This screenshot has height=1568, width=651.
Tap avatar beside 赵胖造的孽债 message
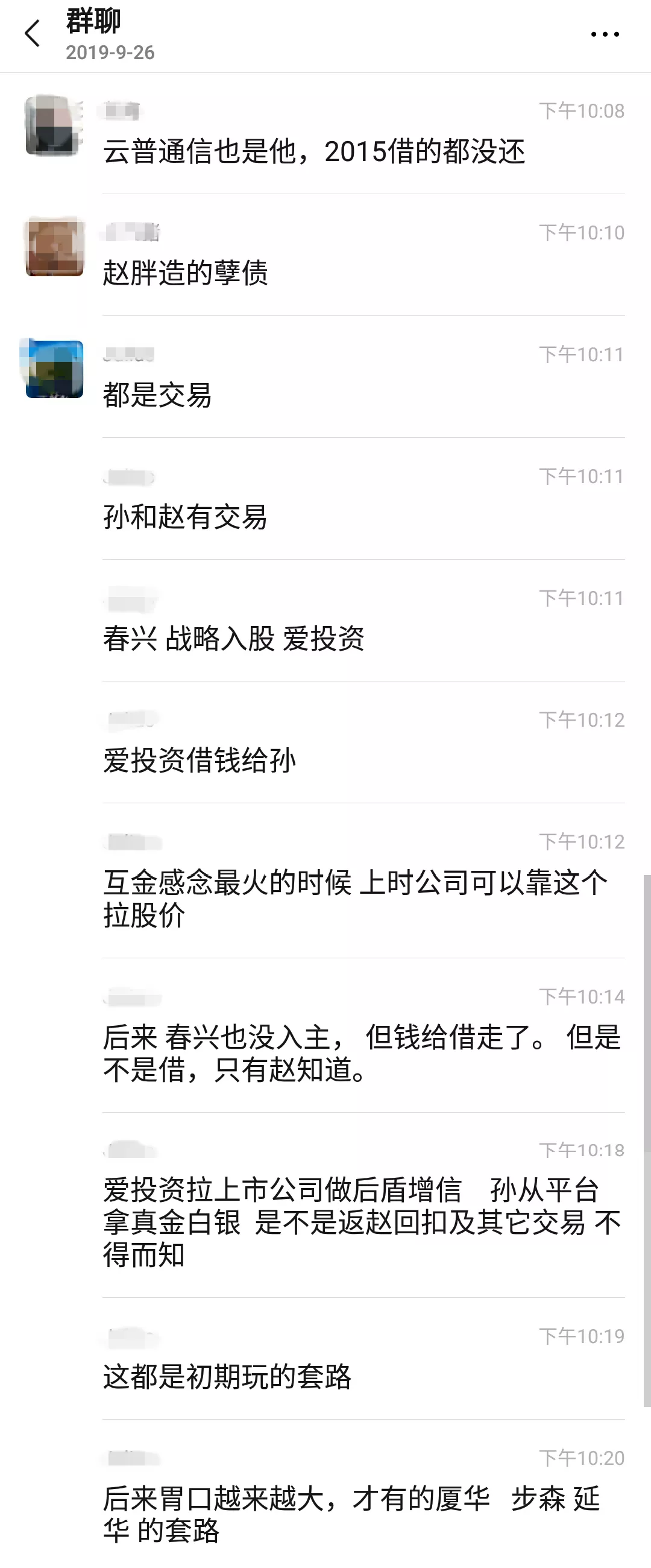(x=54, y=247)
